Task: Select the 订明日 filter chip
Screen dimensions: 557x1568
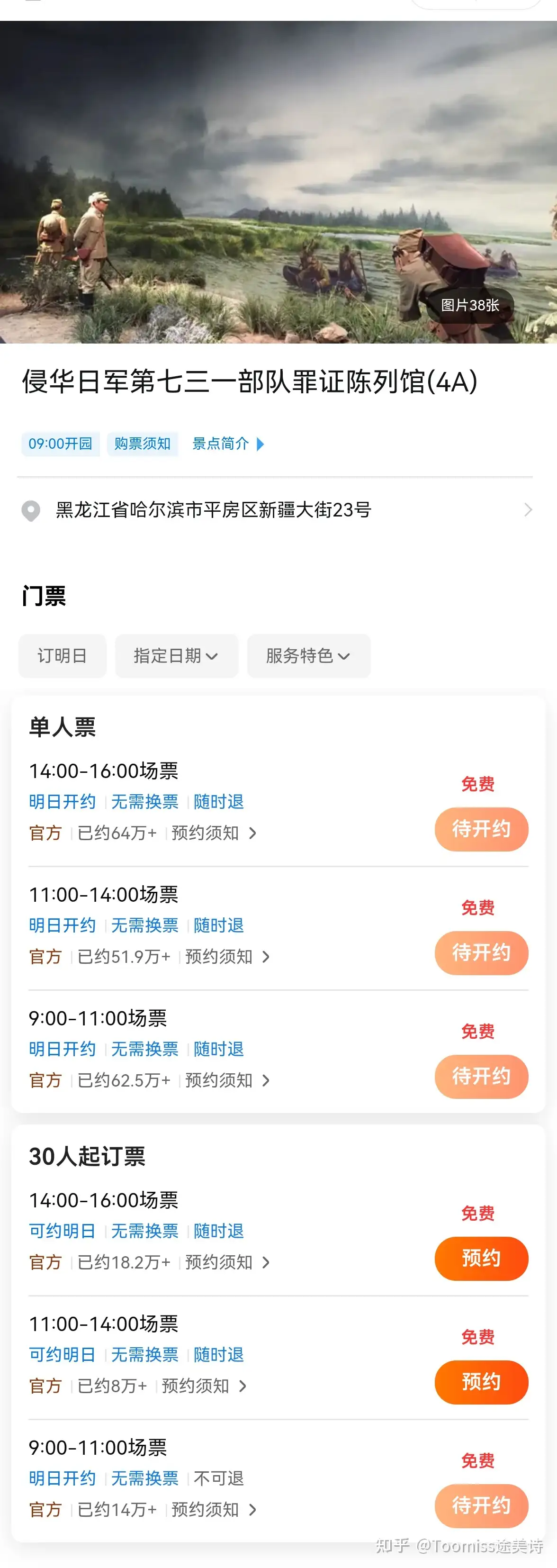Action: click(x=62, y=655)
